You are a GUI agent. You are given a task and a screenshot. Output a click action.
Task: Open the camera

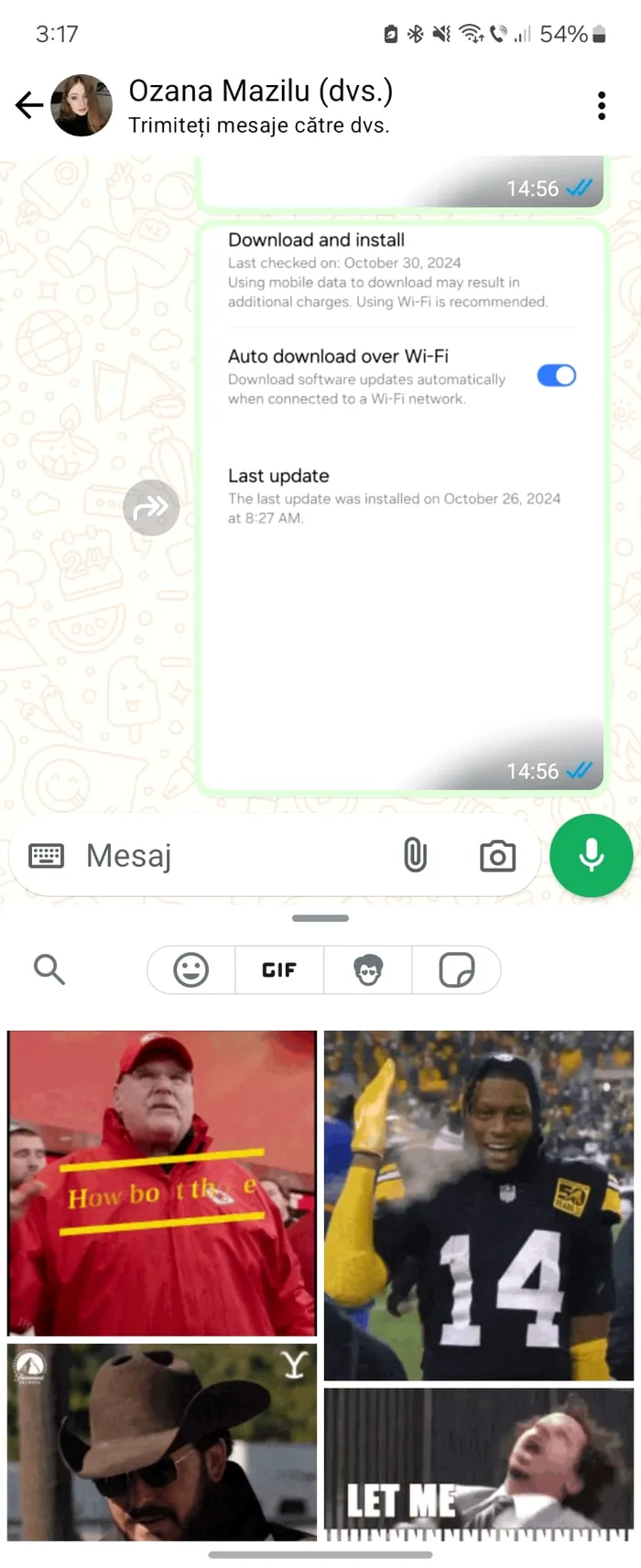point(497,856)
